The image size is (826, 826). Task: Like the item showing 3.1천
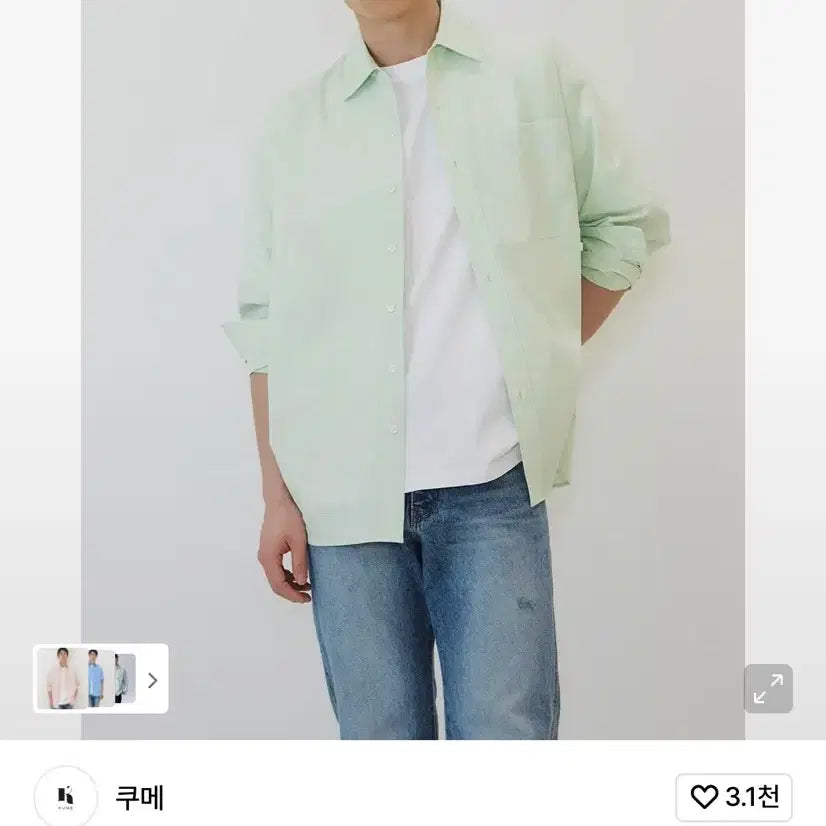[734, 797]
